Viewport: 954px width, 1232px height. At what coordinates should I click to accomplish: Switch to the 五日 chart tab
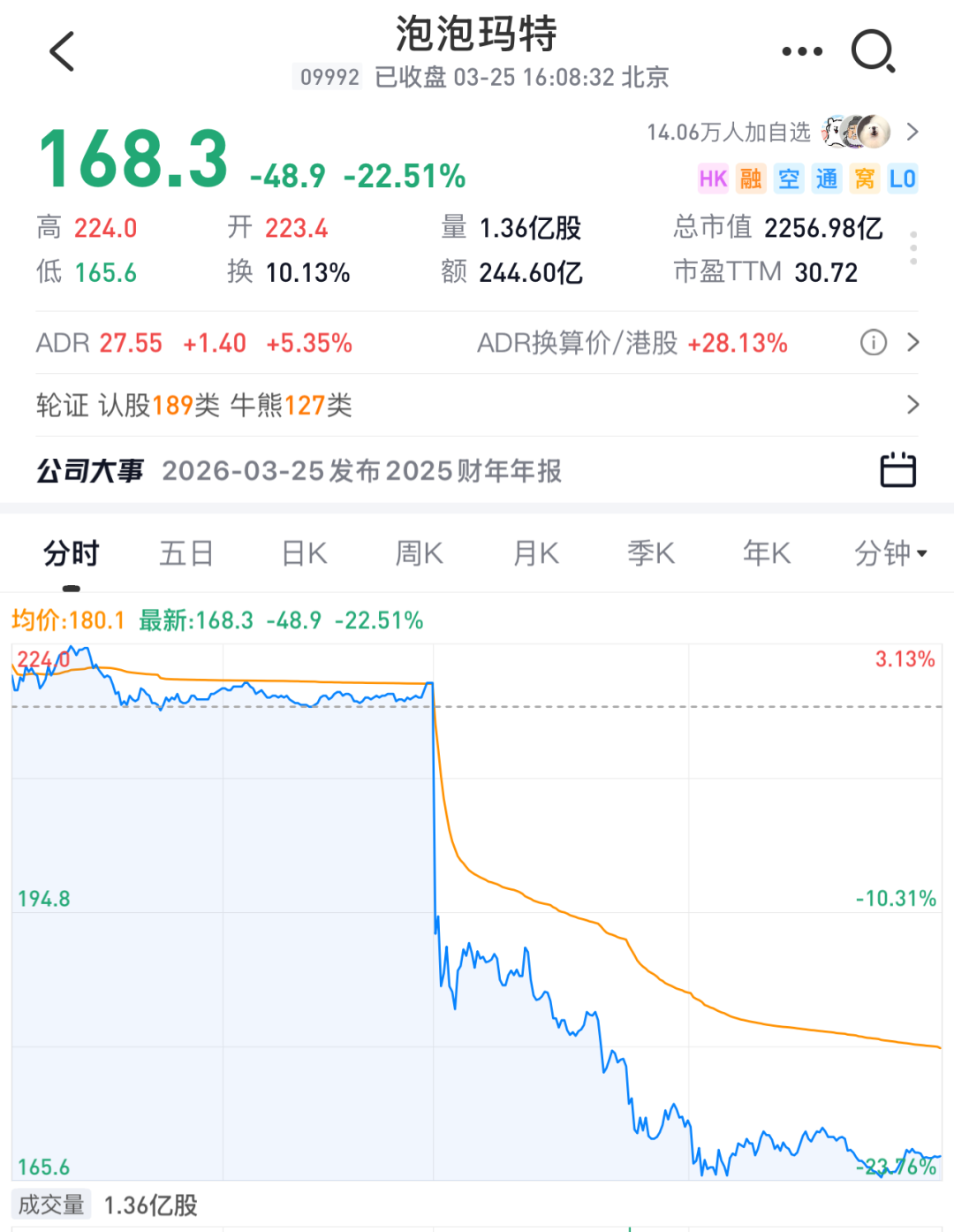[186, 554]
